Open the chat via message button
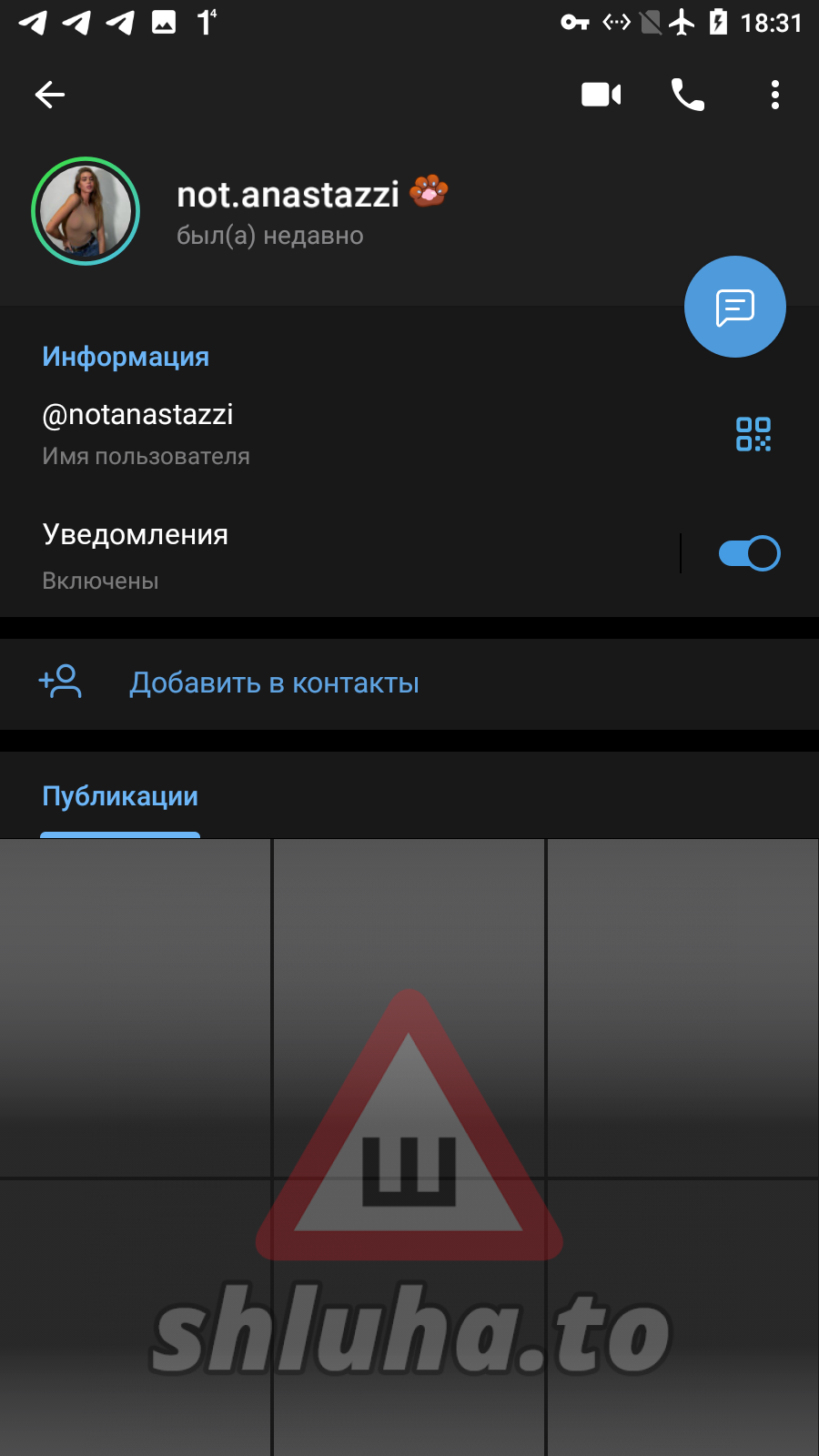Viewport: 819px width, 1456px height. [734, 307]
